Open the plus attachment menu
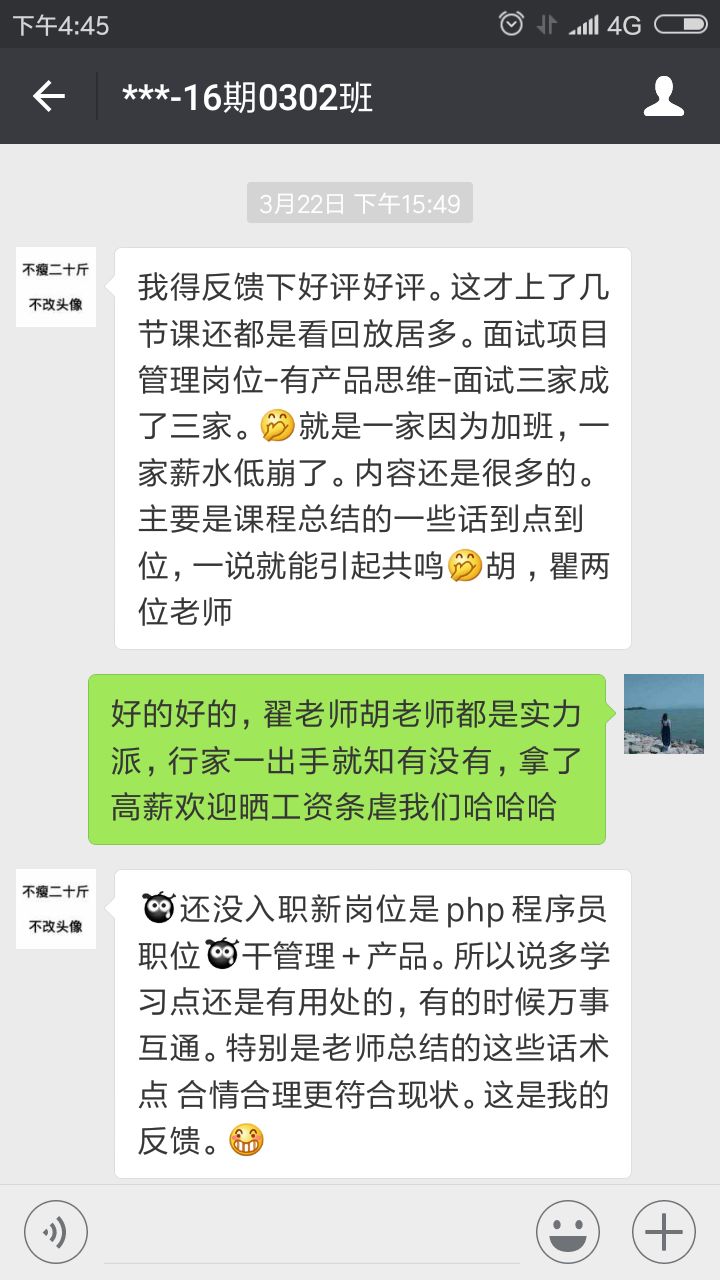The height and width of the screenshot is (1280, 720). pos(664,1232)
